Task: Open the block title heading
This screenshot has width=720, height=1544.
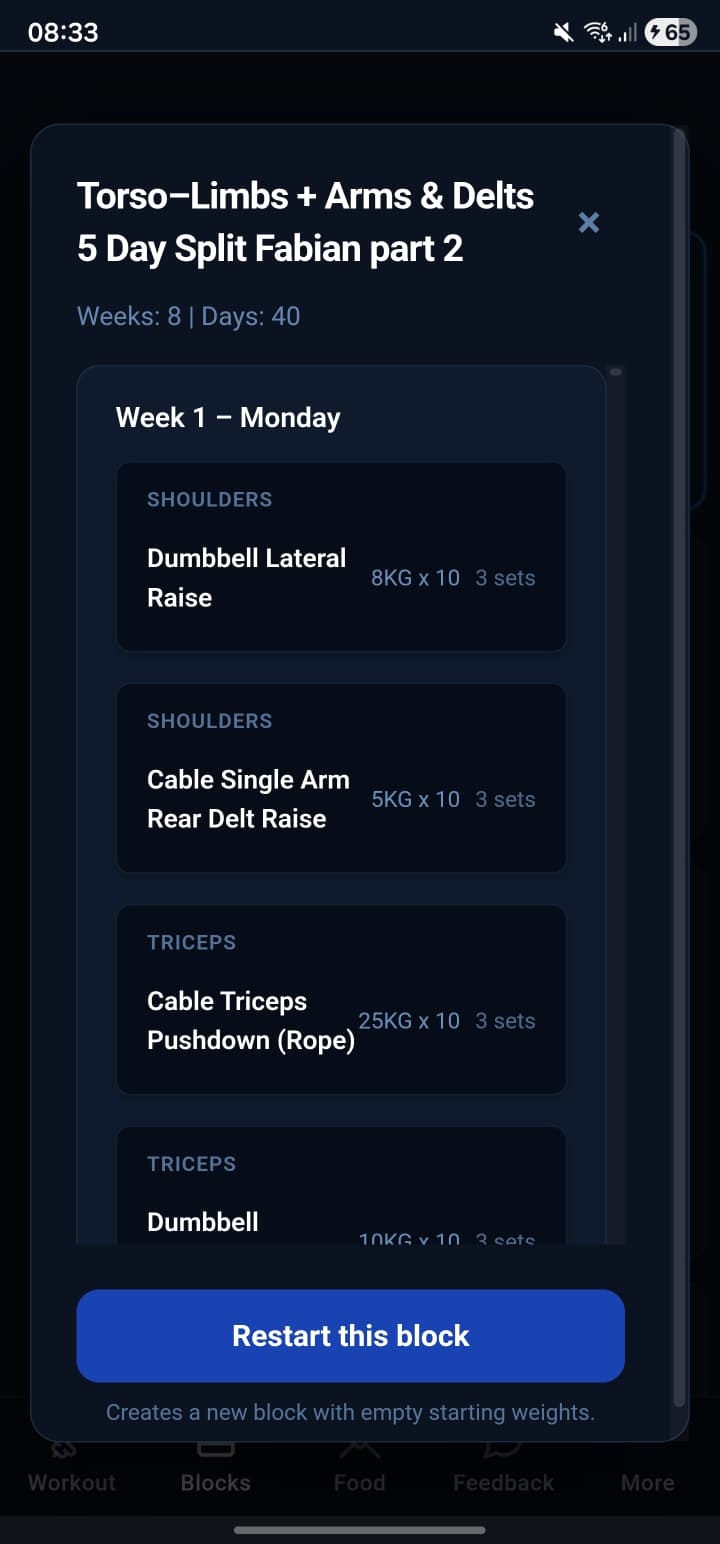Action: tap(305, 222)
